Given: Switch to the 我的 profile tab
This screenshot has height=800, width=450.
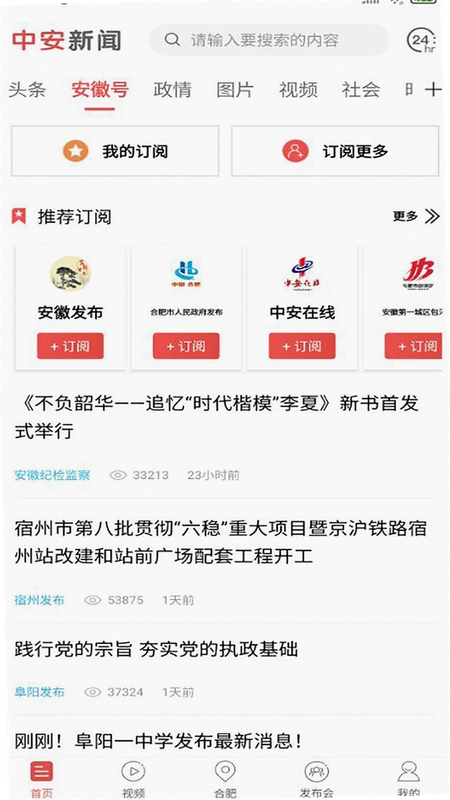Looking at the screenshot, I should [409, 779].
